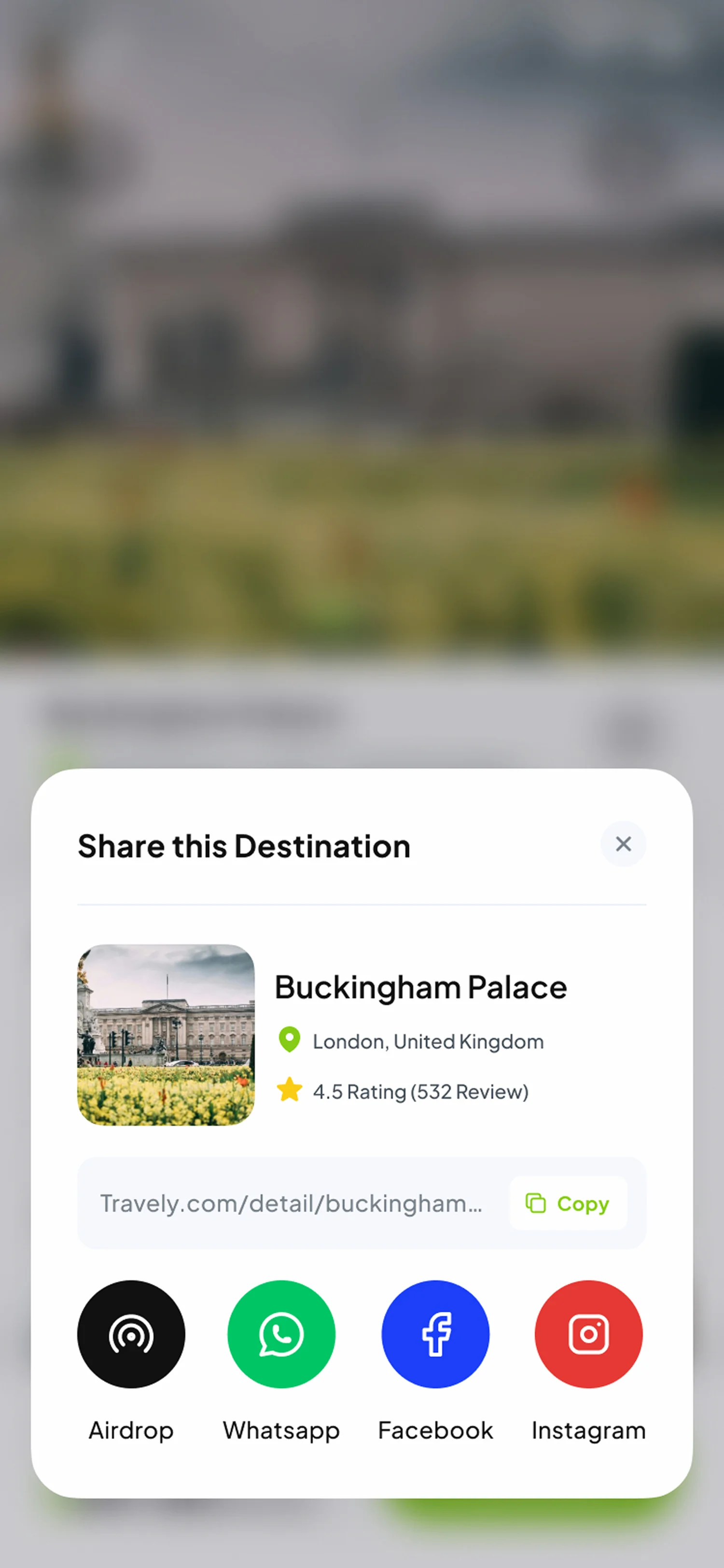Share destination on Facebook
The width and height of the screenshot is (724, 1568).
pyautogui.click(x=435, y=1334)
